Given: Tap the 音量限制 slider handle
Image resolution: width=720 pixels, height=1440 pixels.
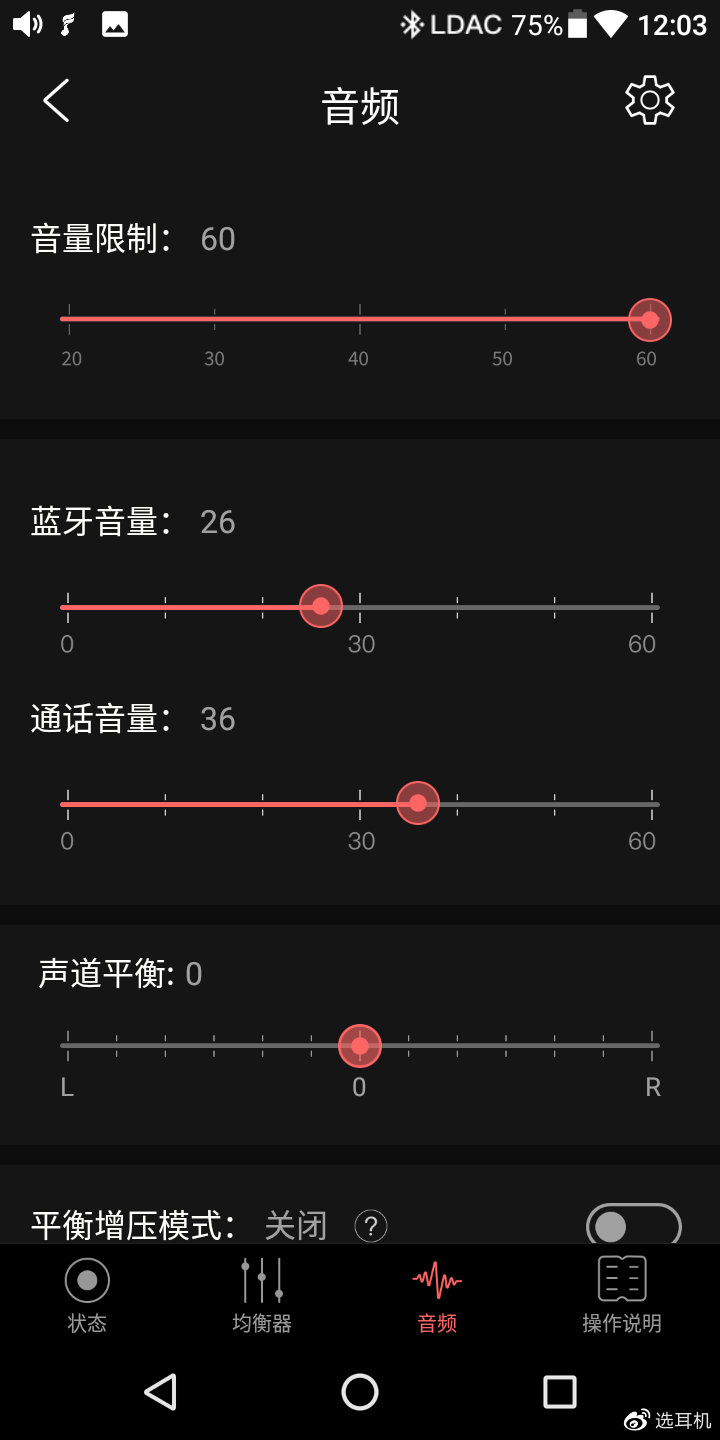Looking at the screenshot, I should (650, 320).
